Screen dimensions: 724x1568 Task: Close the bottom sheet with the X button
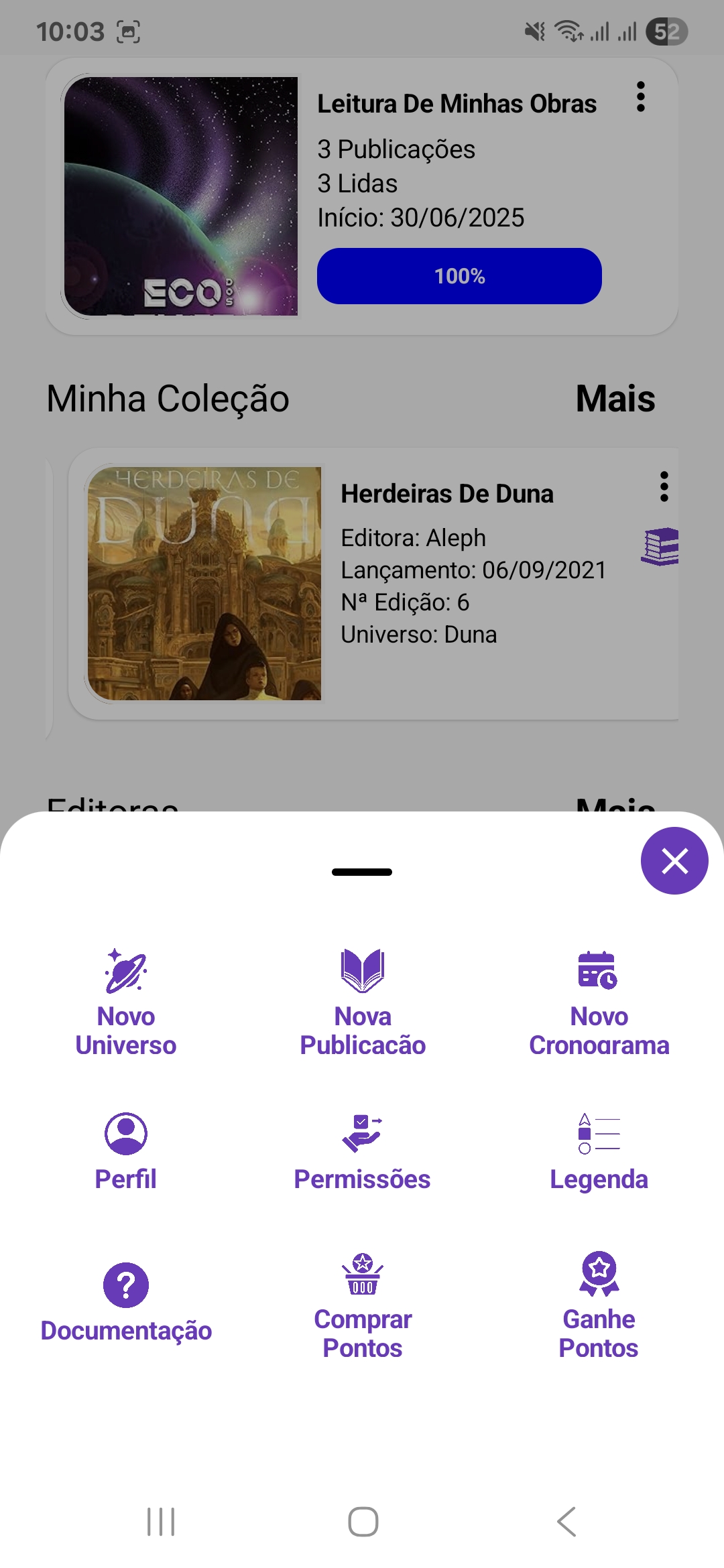[x=674, y=861]
